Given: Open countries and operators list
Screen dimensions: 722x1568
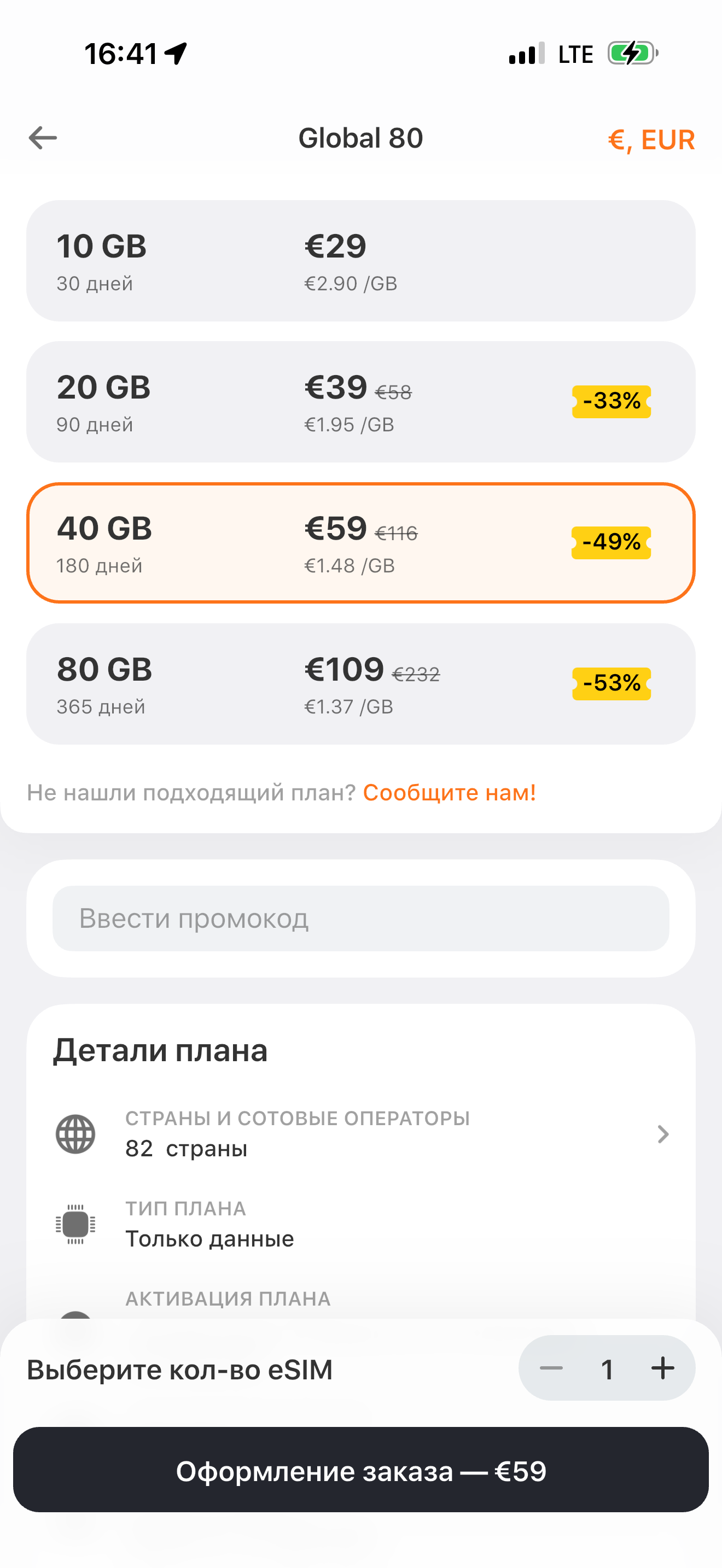Looking at the screenshot, I should [360, 1134].
